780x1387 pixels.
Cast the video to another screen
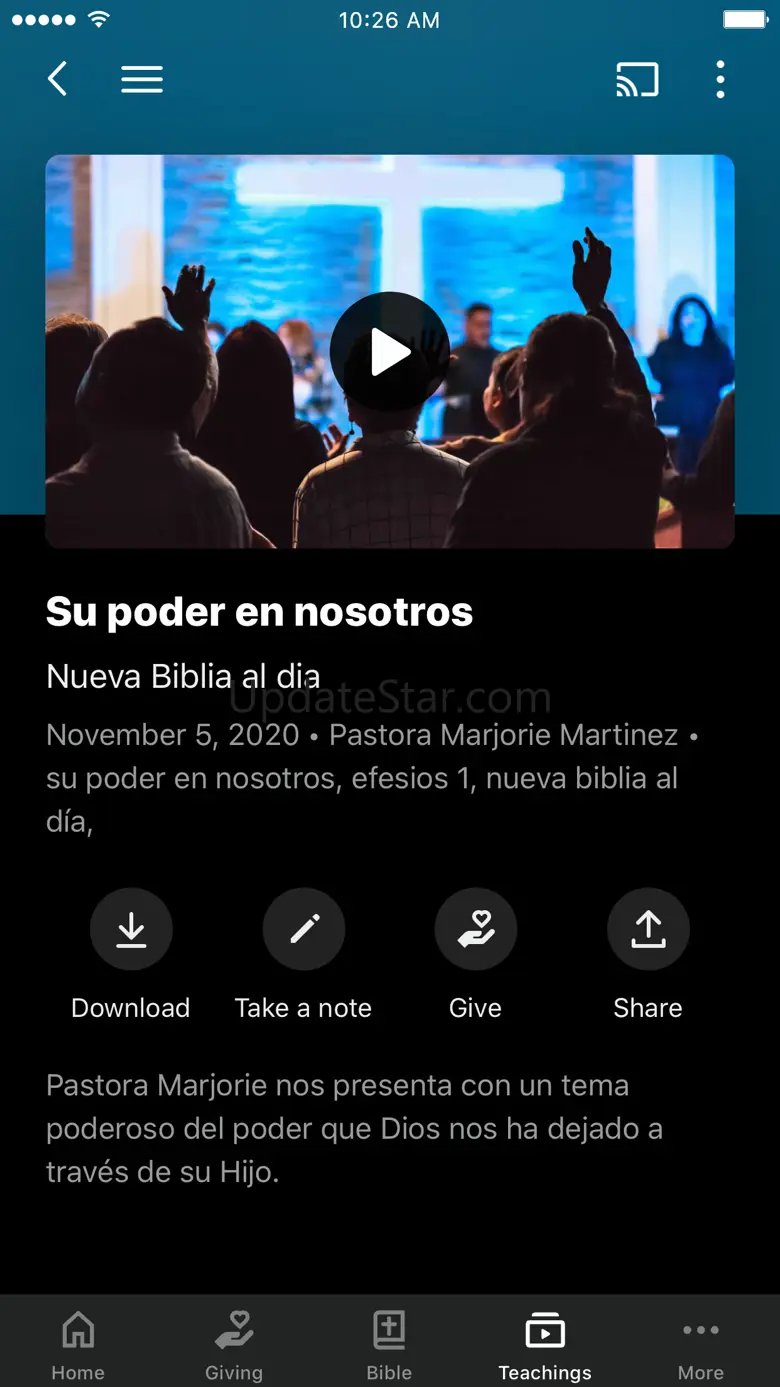pyautogui.click(x=637, y=79)
